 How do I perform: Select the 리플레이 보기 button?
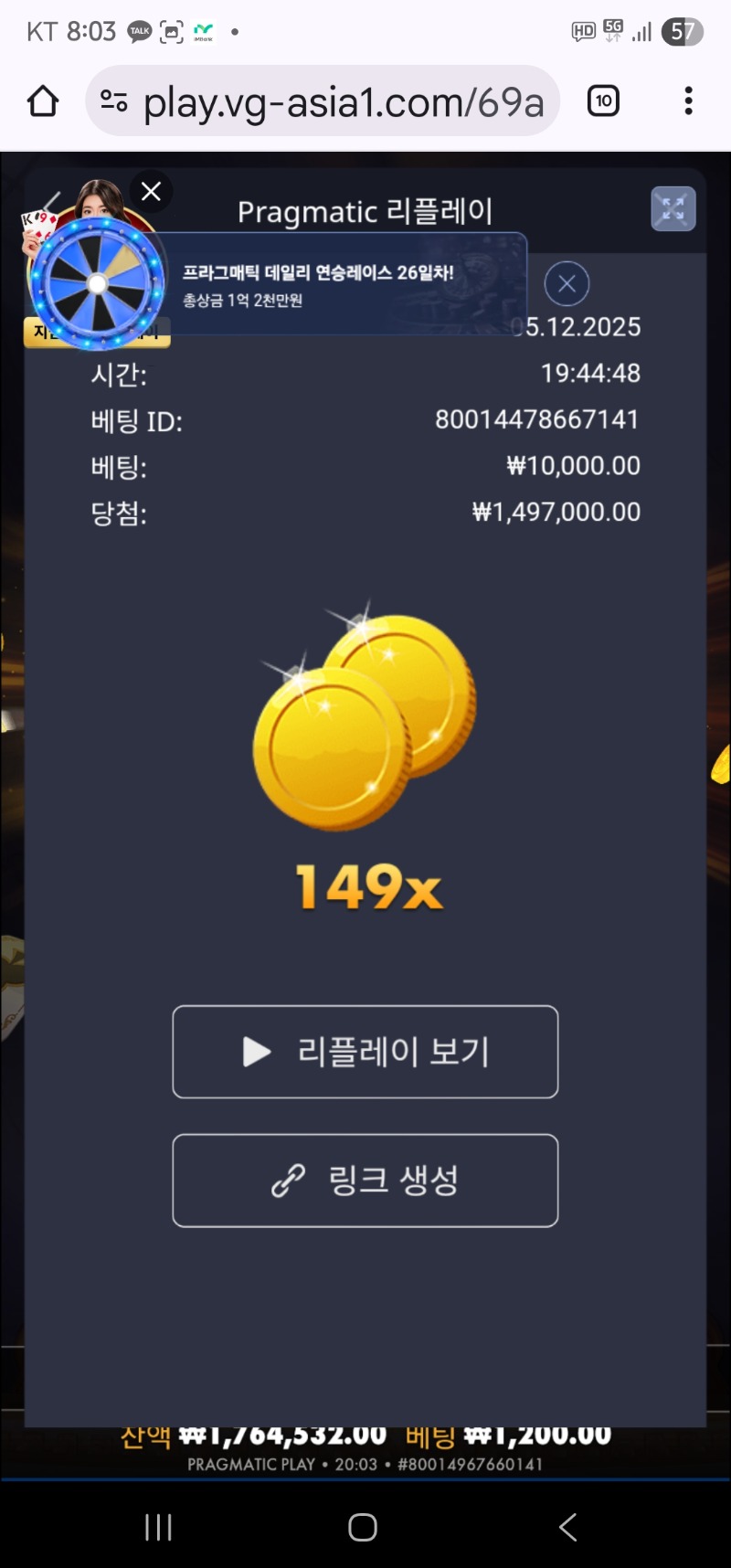[x=365, y=1052]
